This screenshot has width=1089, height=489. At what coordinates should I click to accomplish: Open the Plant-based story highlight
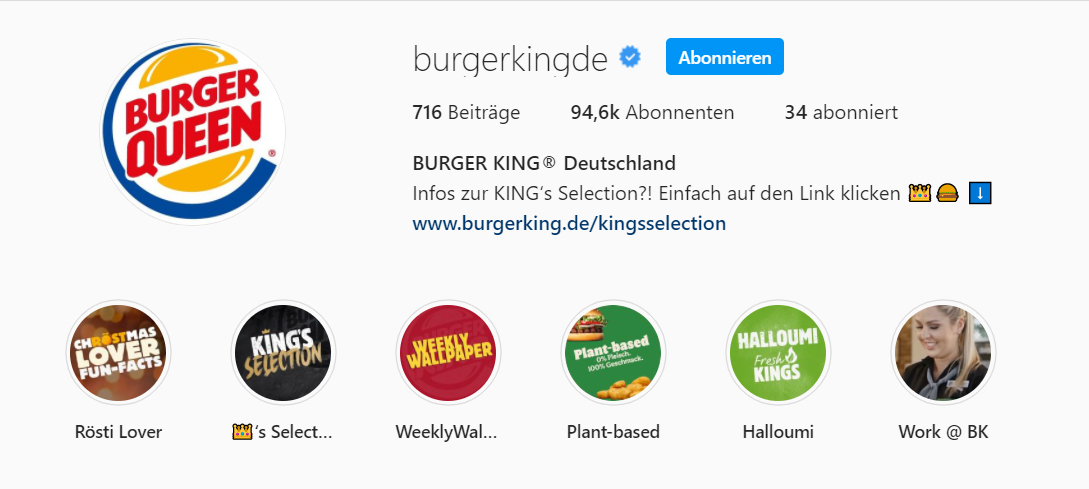click(x=613, y=352)
